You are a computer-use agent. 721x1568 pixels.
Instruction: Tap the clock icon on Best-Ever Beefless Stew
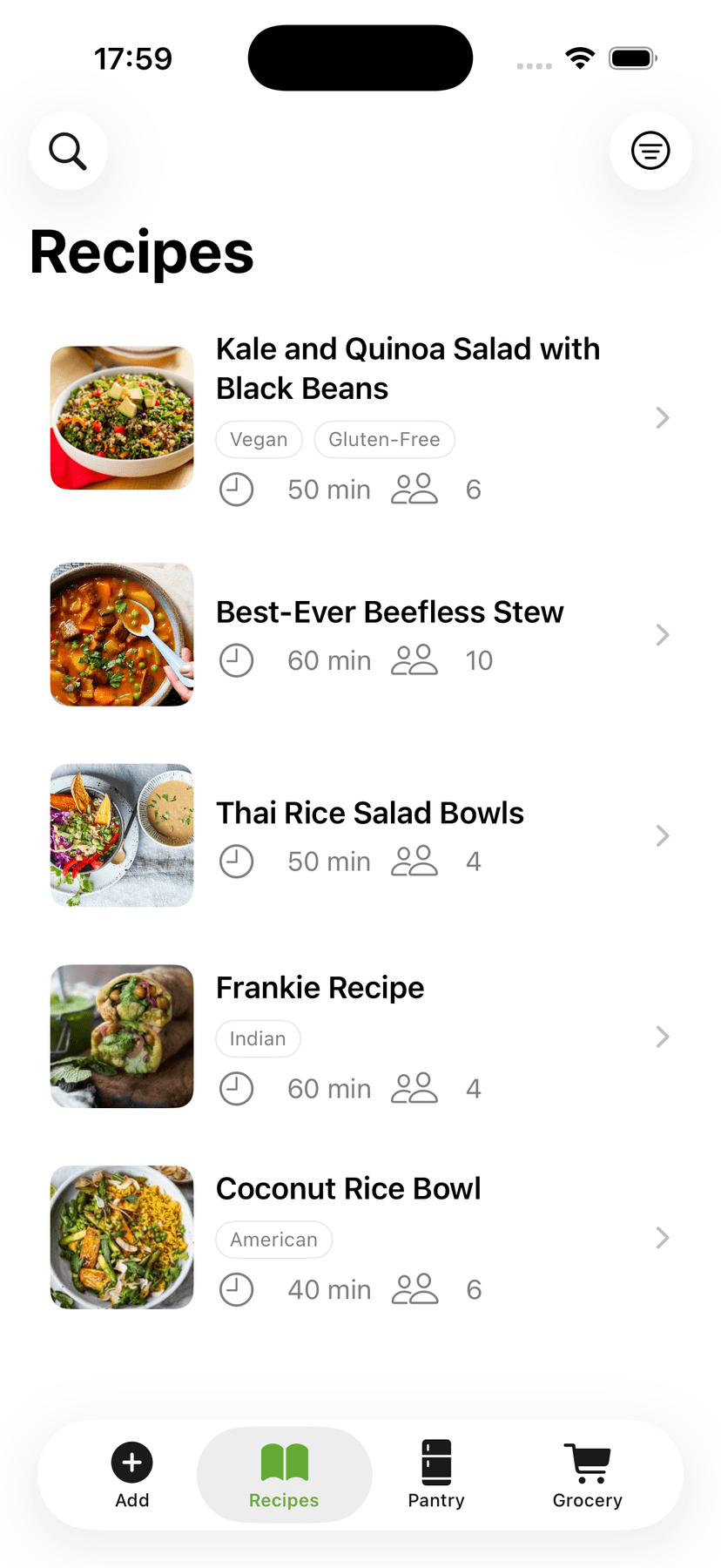click(236, 660)
